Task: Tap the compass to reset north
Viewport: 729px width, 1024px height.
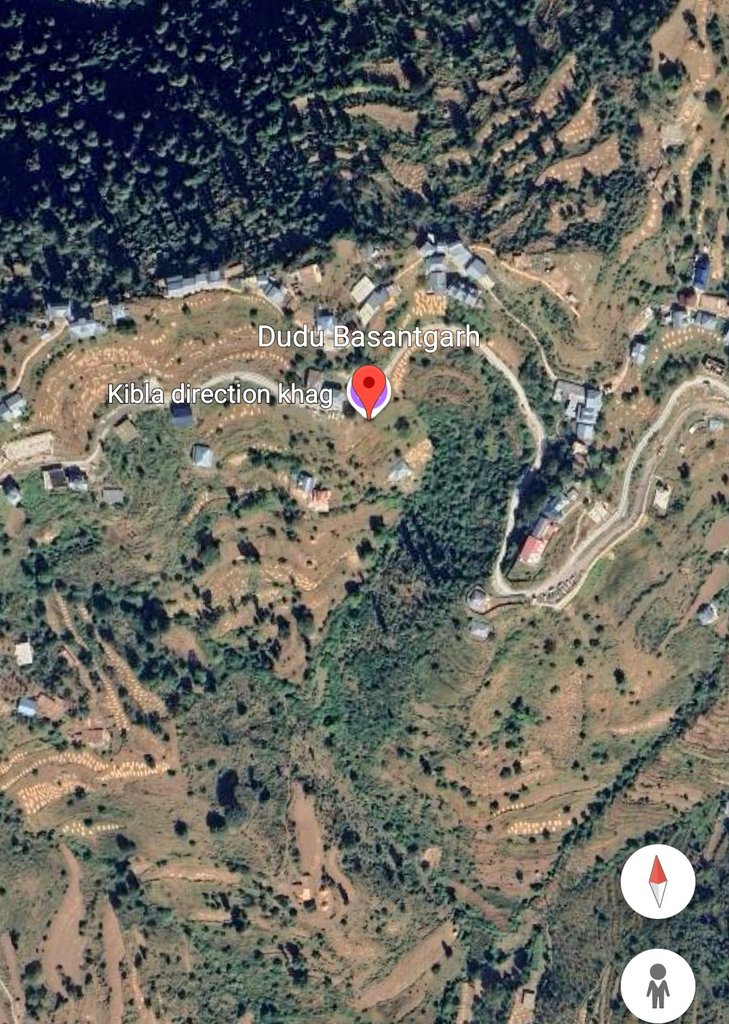Action: pos(657,882)
